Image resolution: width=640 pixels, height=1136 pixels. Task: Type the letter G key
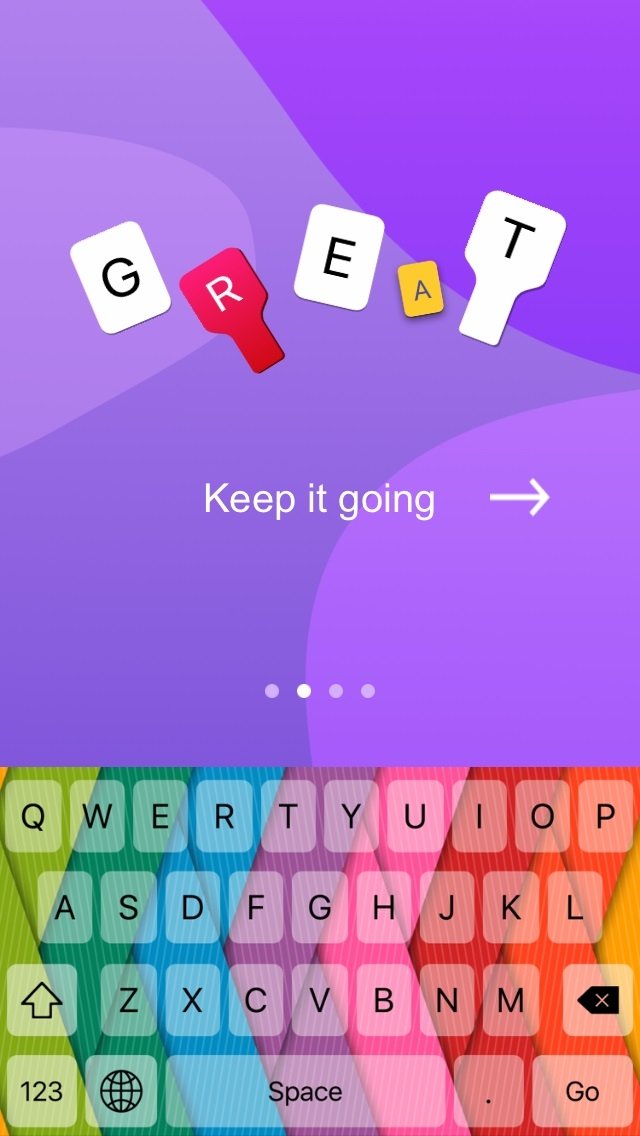pyautogui.click(x=320, y=908)
